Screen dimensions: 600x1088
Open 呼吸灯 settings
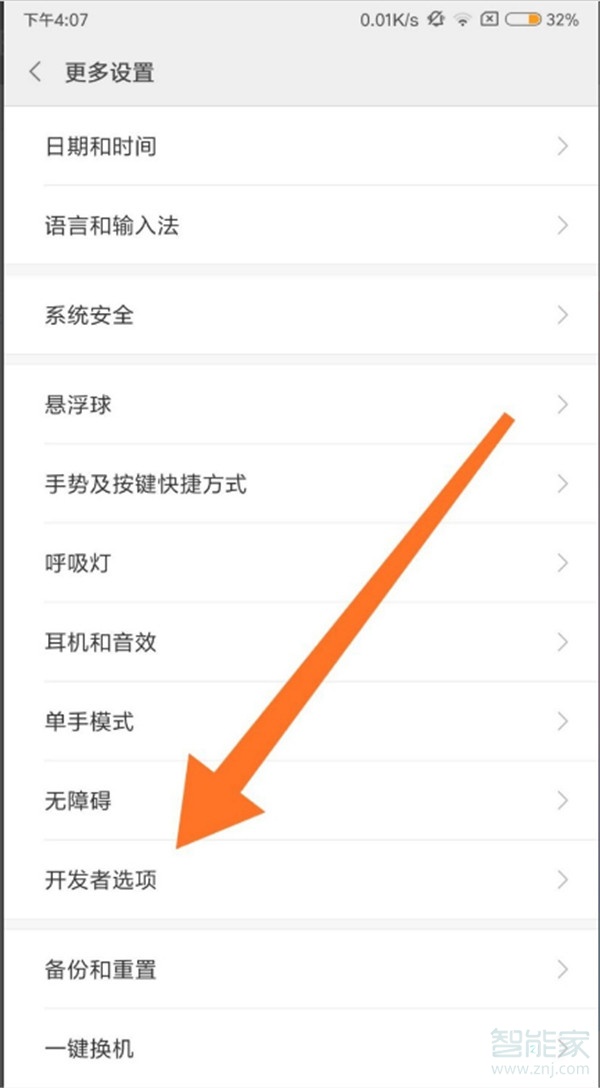tap(300, 563)
